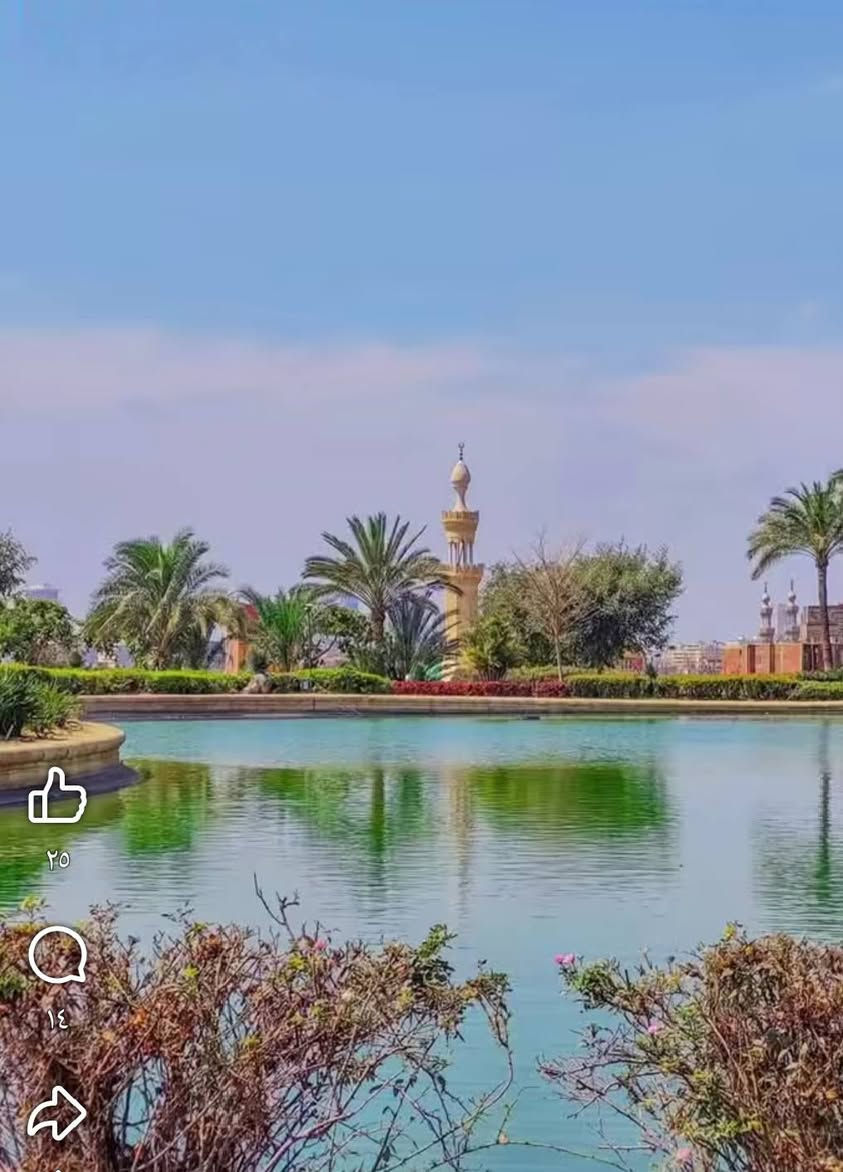This screenshot has width=843, height=1172.
Task: Click the minaret in the photo
Action: click(460, 540)
